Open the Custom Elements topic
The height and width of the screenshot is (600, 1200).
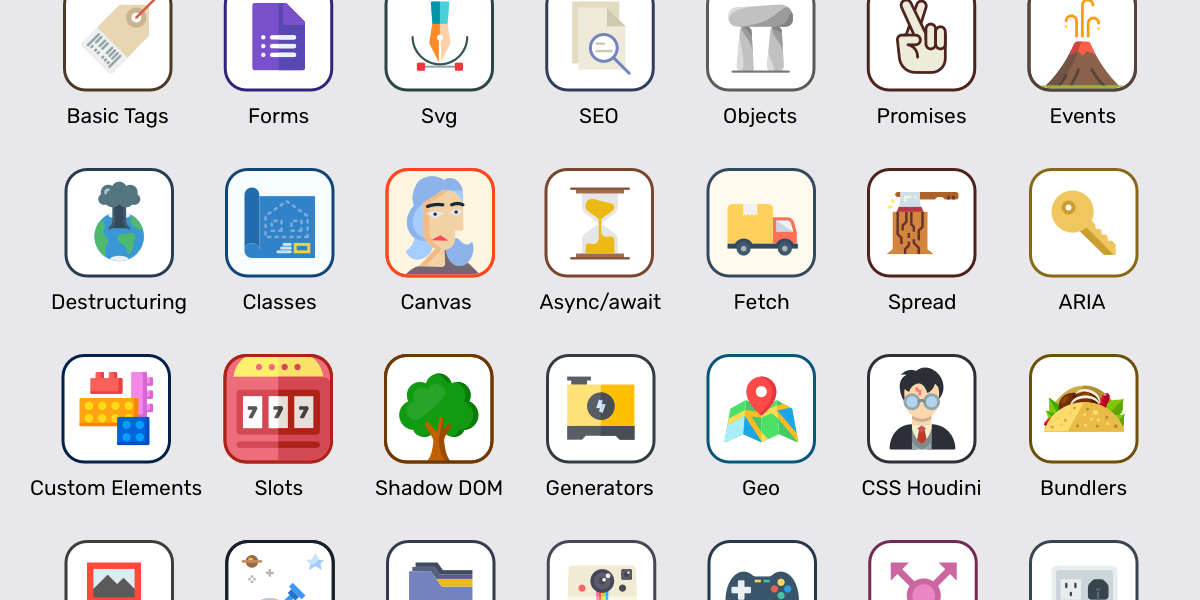click(x=116, y=408)
